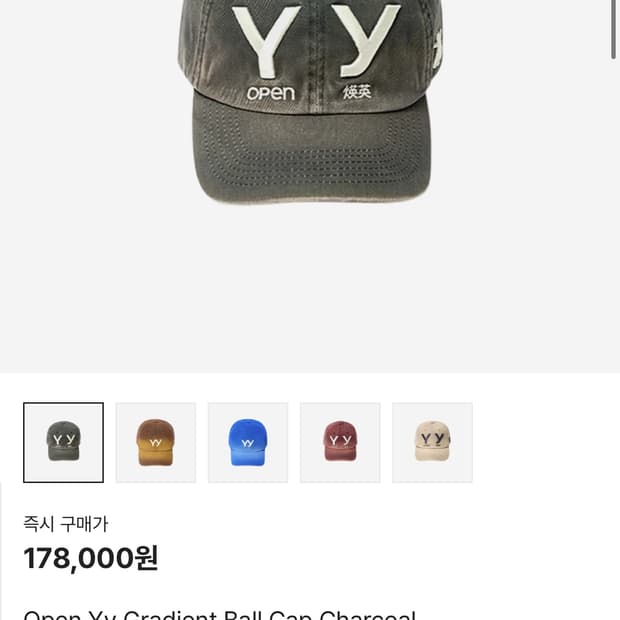Choose the blue cap thumbnail

[248, 442]
